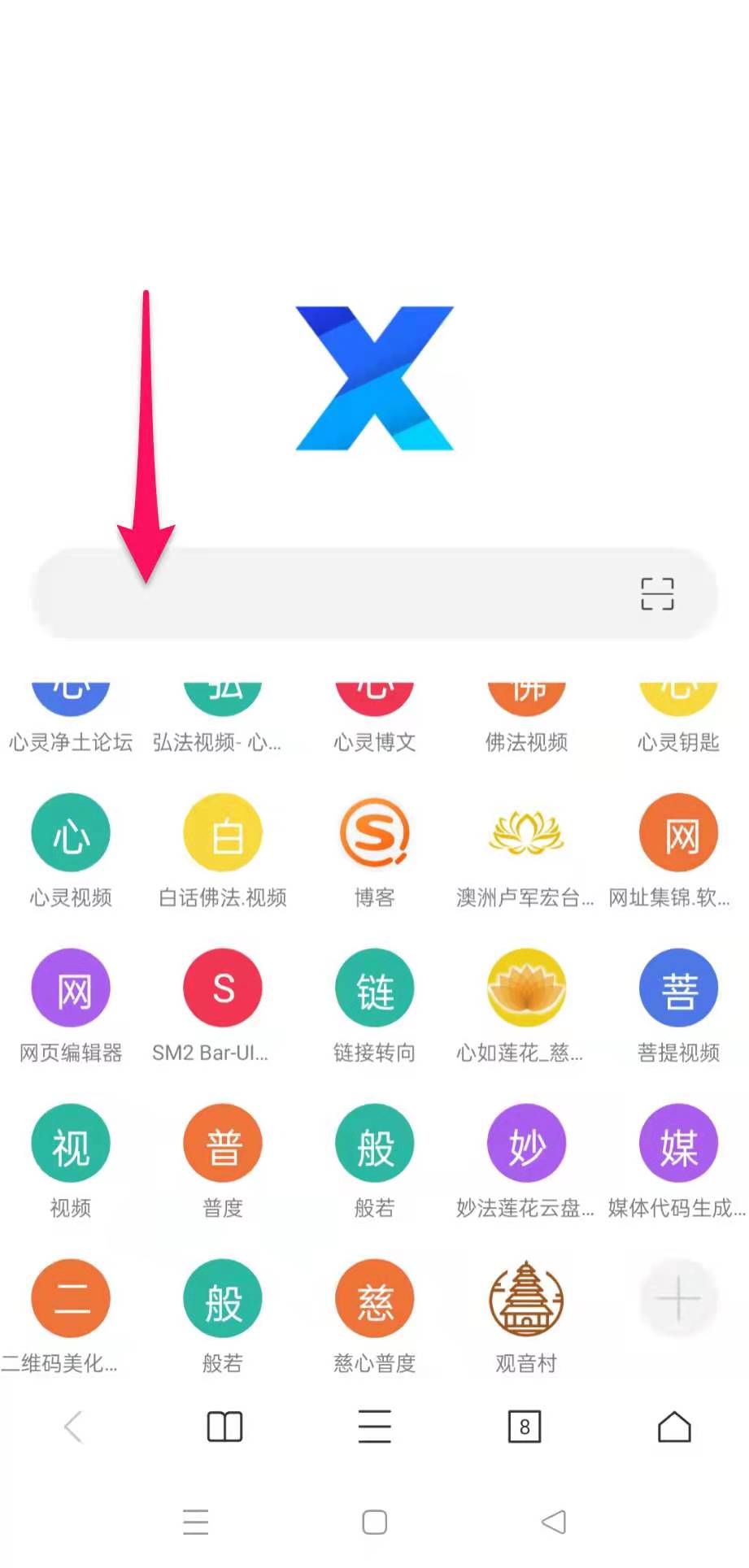749x1568 pixels.
Task: Open the QR scan icon
Action: 657,594
